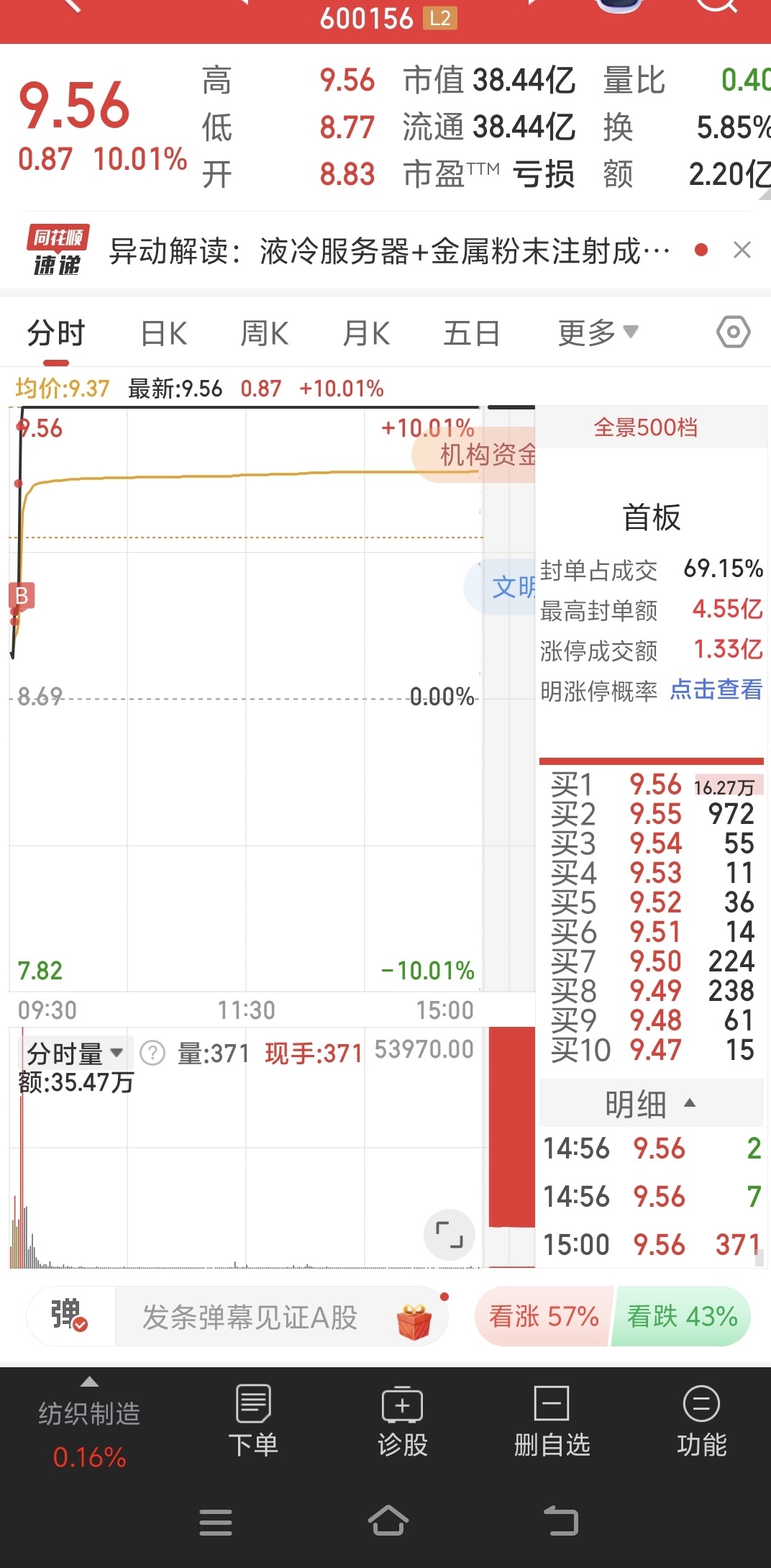Vote 看跌 43%
771x1568 pixels.
tap(682, 1317)
